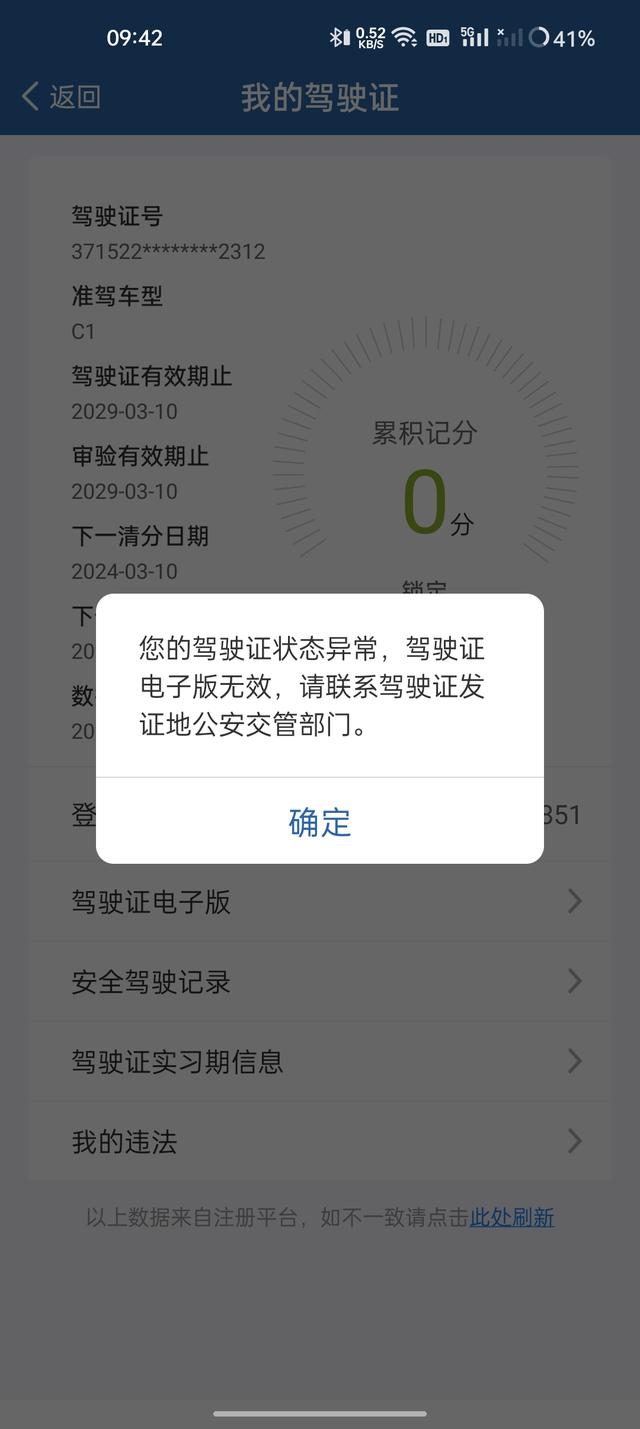Confirm the dialog with 确定
The image size is (640, 1429).
320,822
